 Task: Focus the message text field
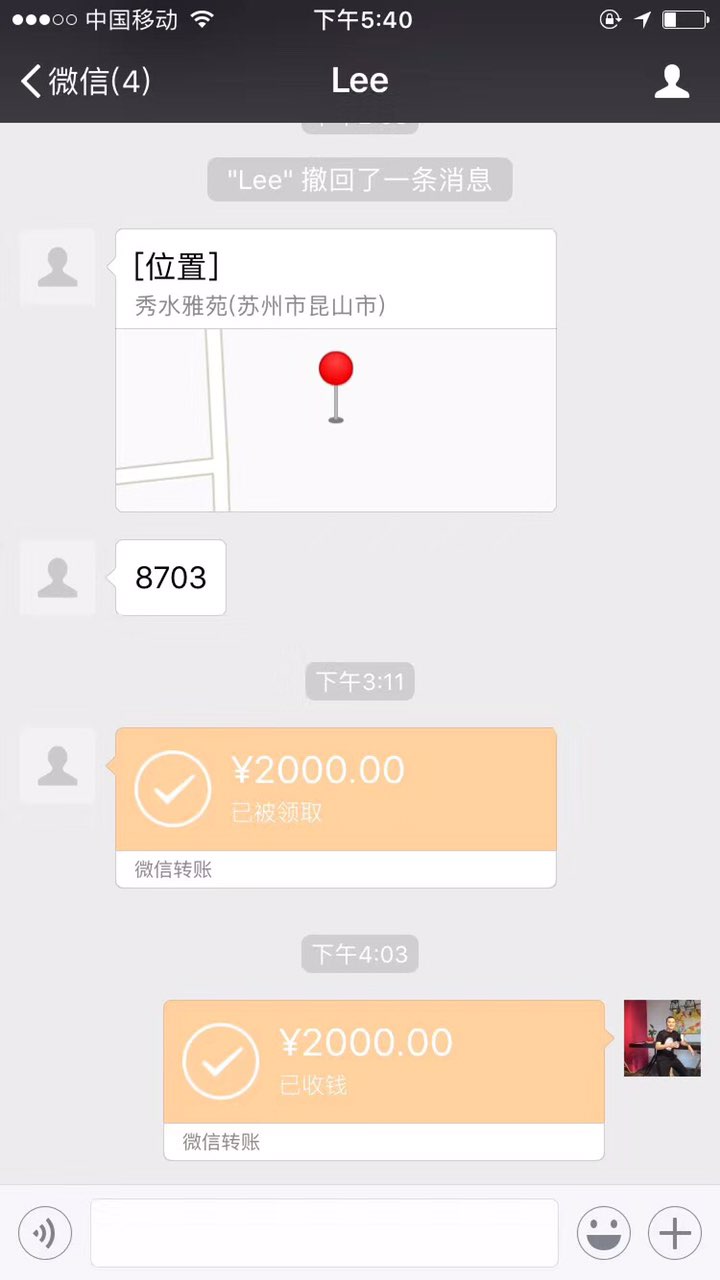tap(324, 1233)
